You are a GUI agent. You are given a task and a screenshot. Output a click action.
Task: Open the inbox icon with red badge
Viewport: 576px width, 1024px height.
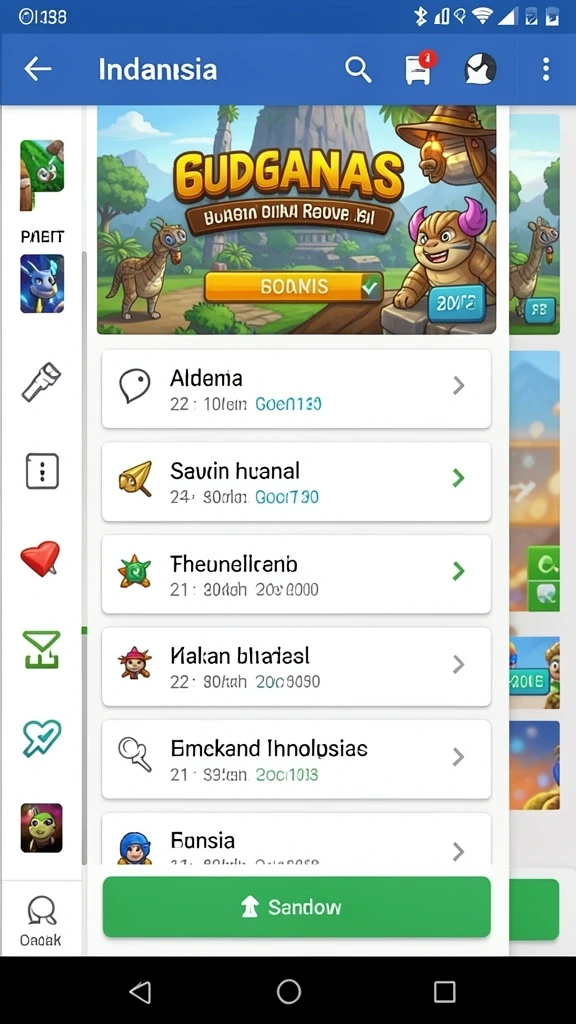click(419, 68)
